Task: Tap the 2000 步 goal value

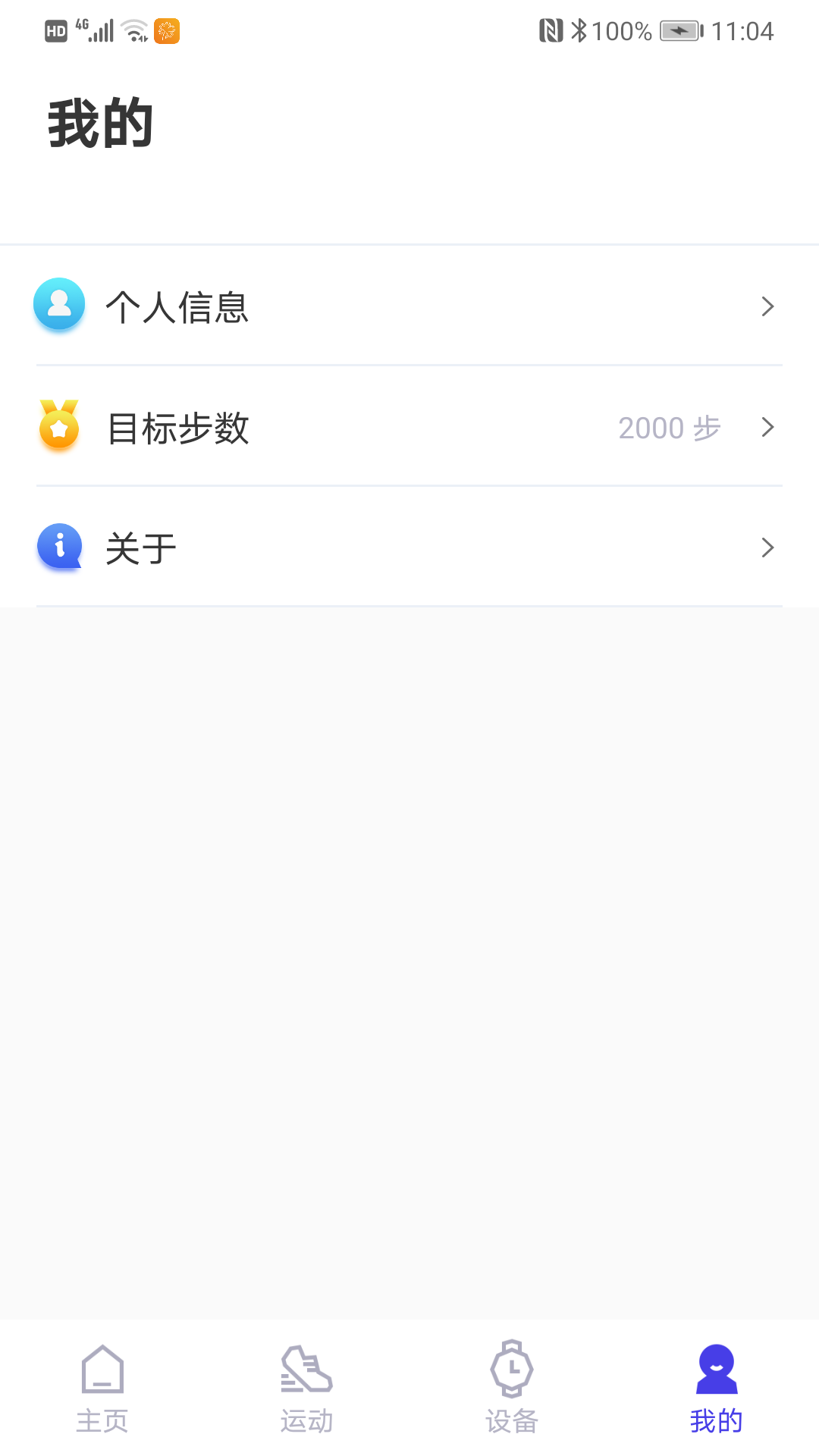Action: (670, 427)
